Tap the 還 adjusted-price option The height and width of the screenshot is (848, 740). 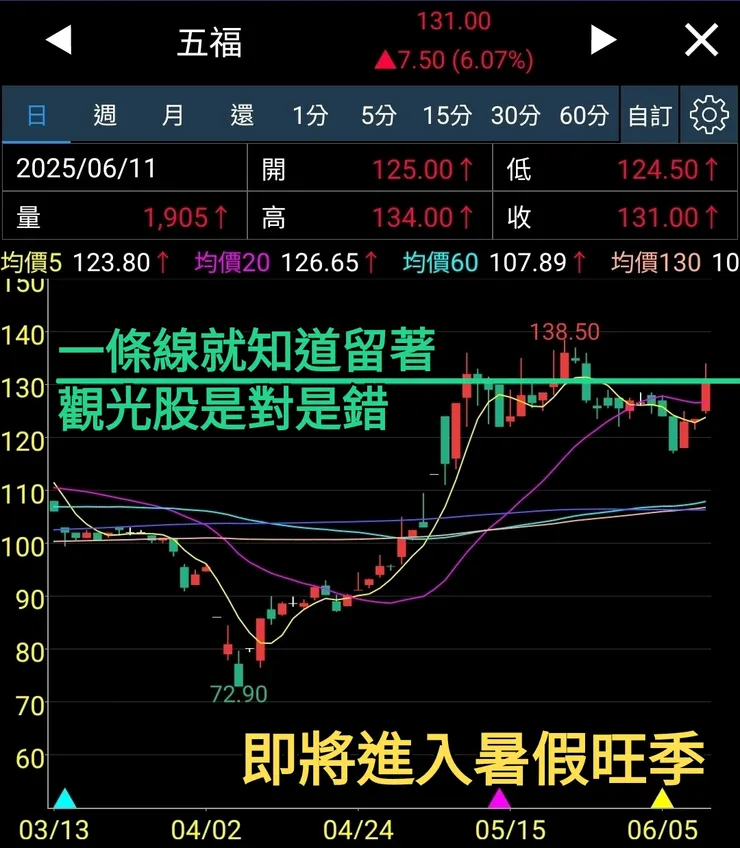tap(240, 114)
